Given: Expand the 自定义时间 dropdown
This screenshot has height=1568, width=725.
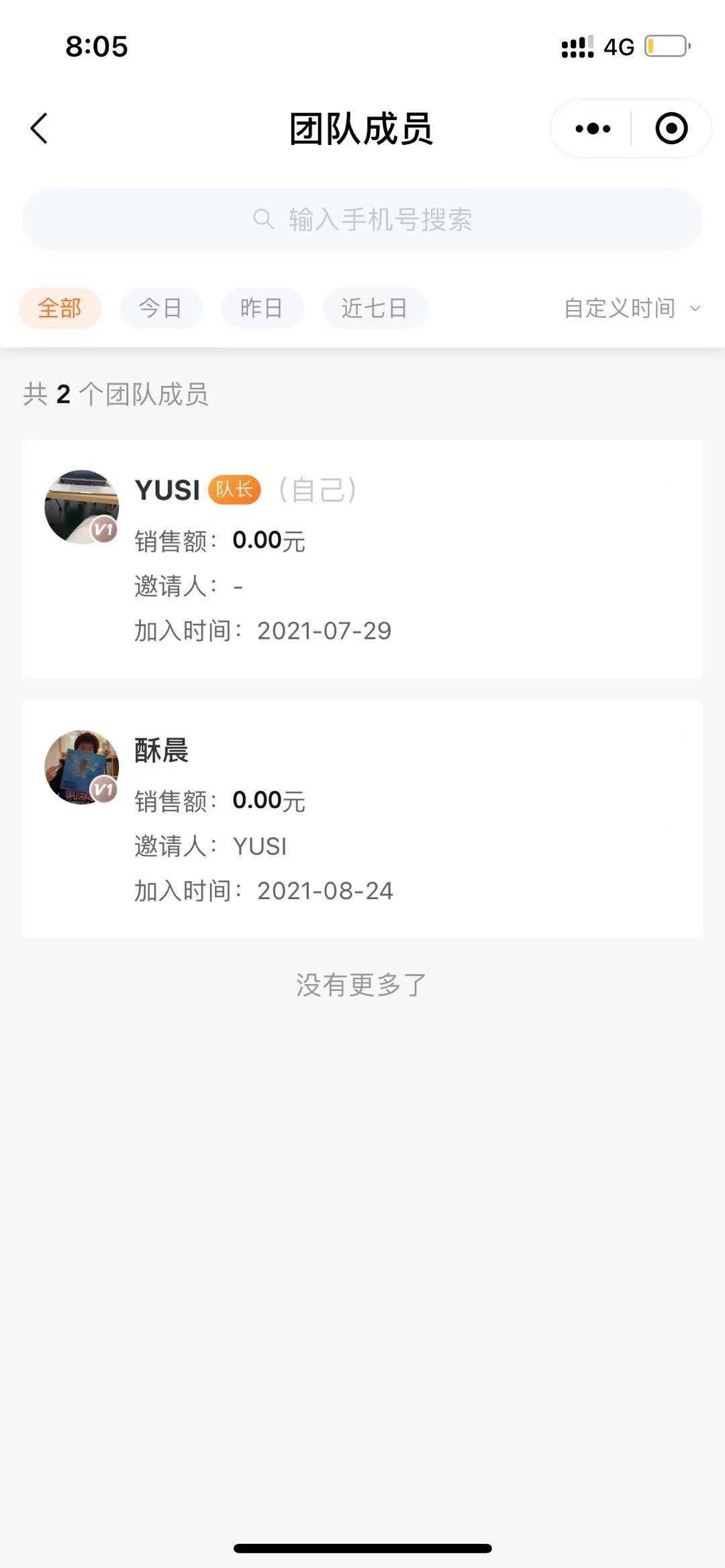Looking at the screenshot, I should pyautogui.click(x=631, y=308).
